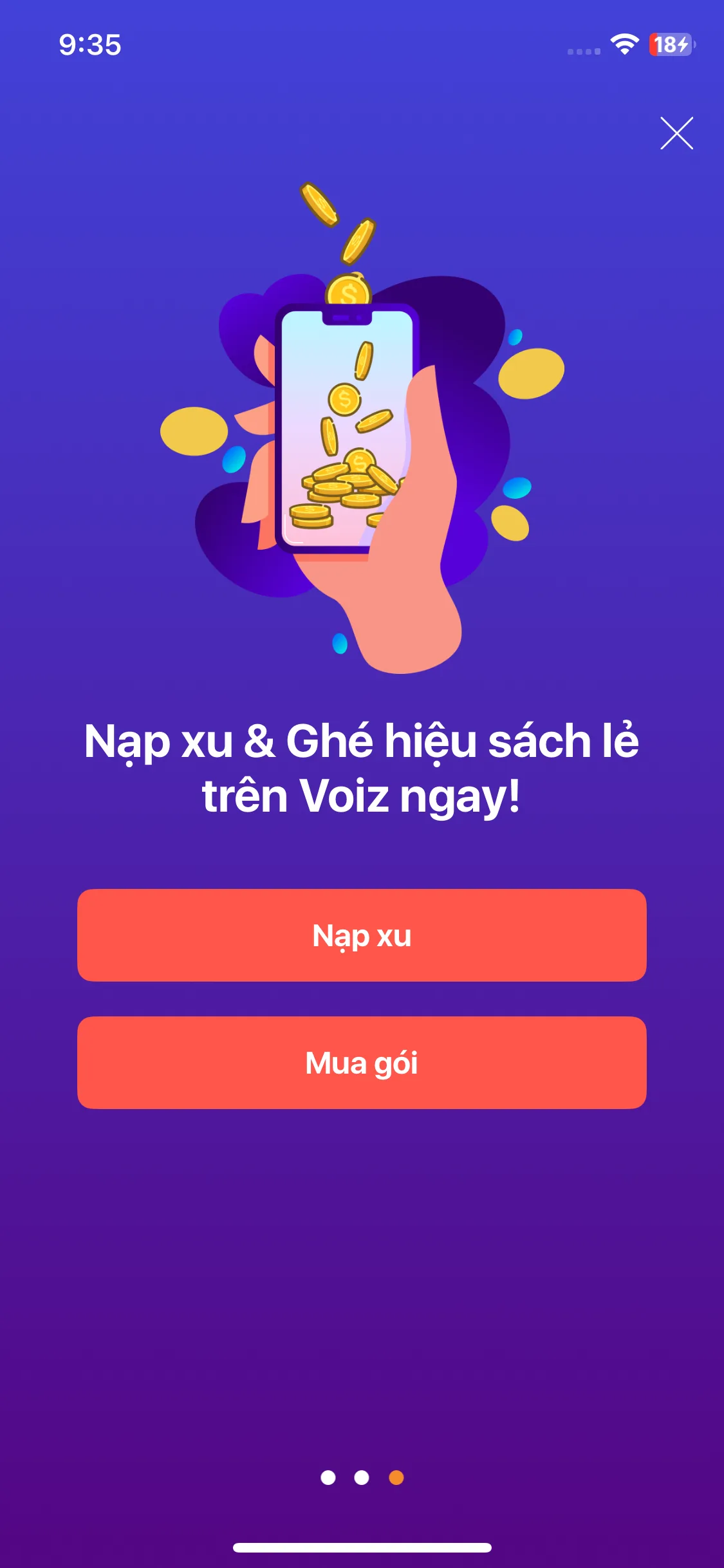The height and width of the screenshot is (1568, 724).
Task: Dismiss the onboarding screen with X
Action: (676, 133)
